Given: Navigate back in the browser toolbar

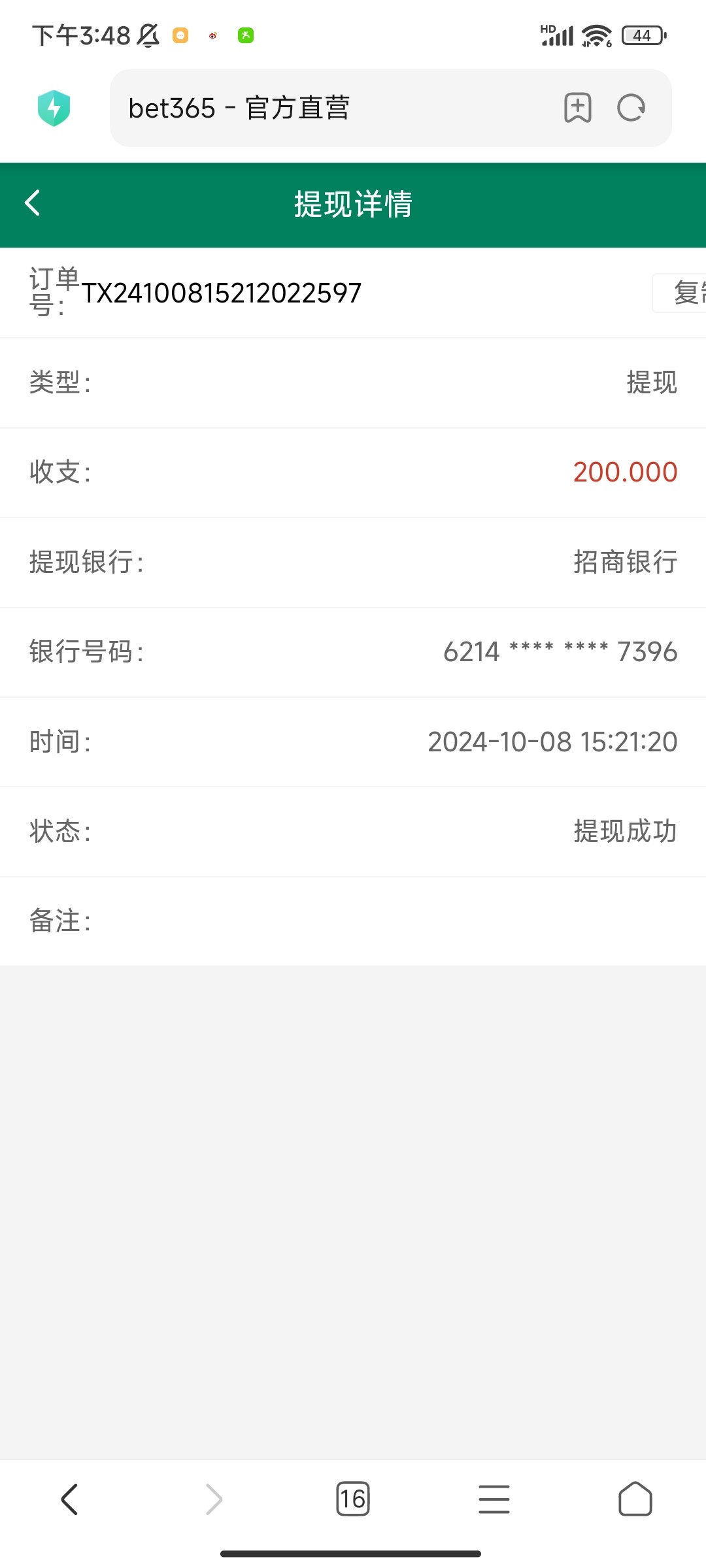Looking at the screenshot, I should pyautogui.click(x=69, y=1499).
